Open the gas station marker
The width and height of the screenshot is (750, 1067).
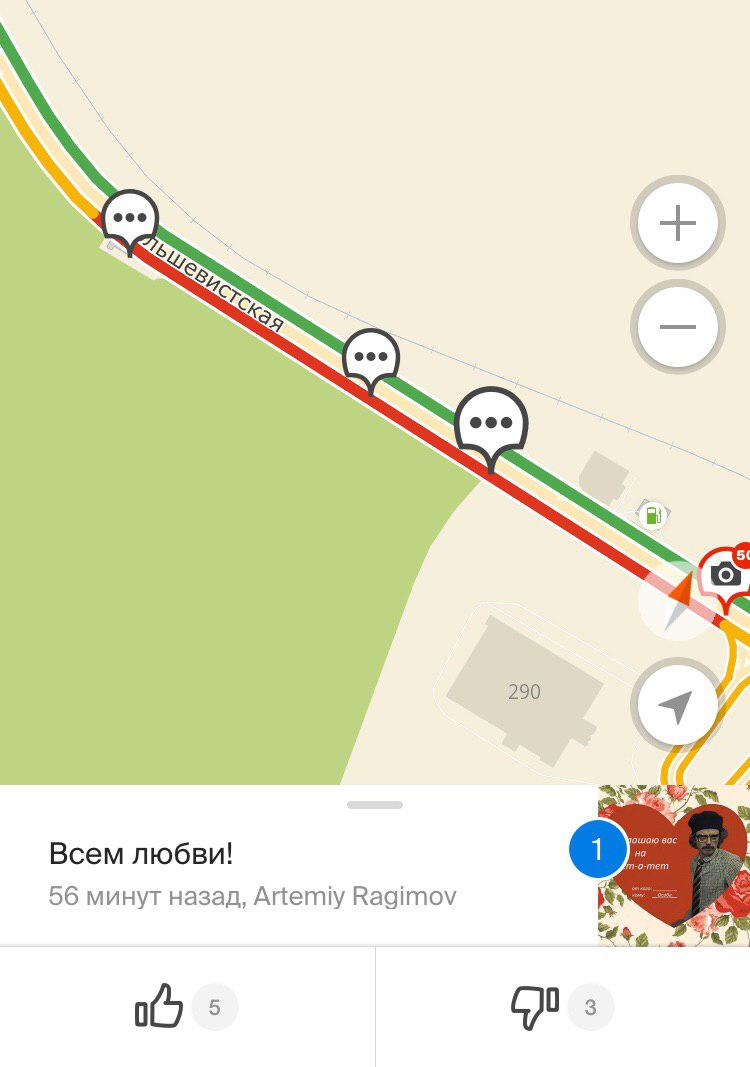653,515
